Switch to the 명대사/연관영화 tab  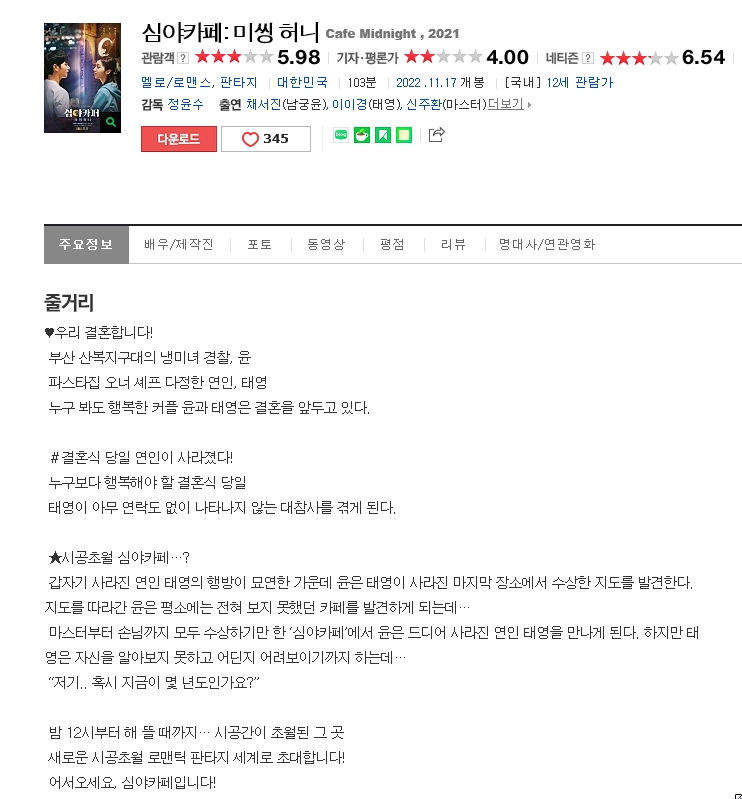[546, 244]
